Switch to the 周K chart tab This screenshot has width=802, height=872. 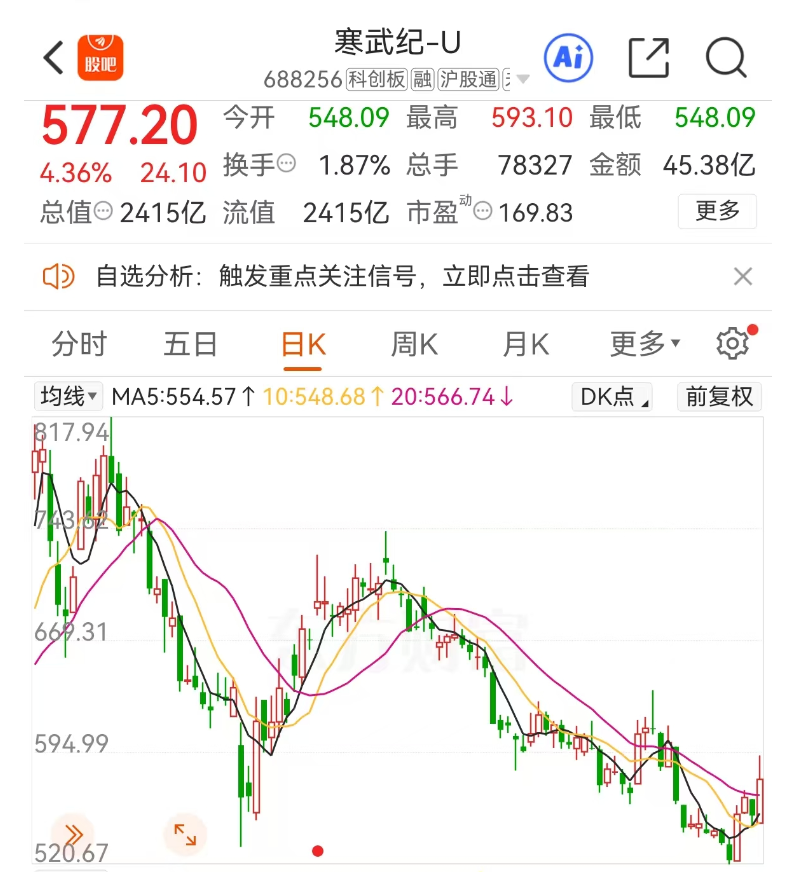click(414, 345)
